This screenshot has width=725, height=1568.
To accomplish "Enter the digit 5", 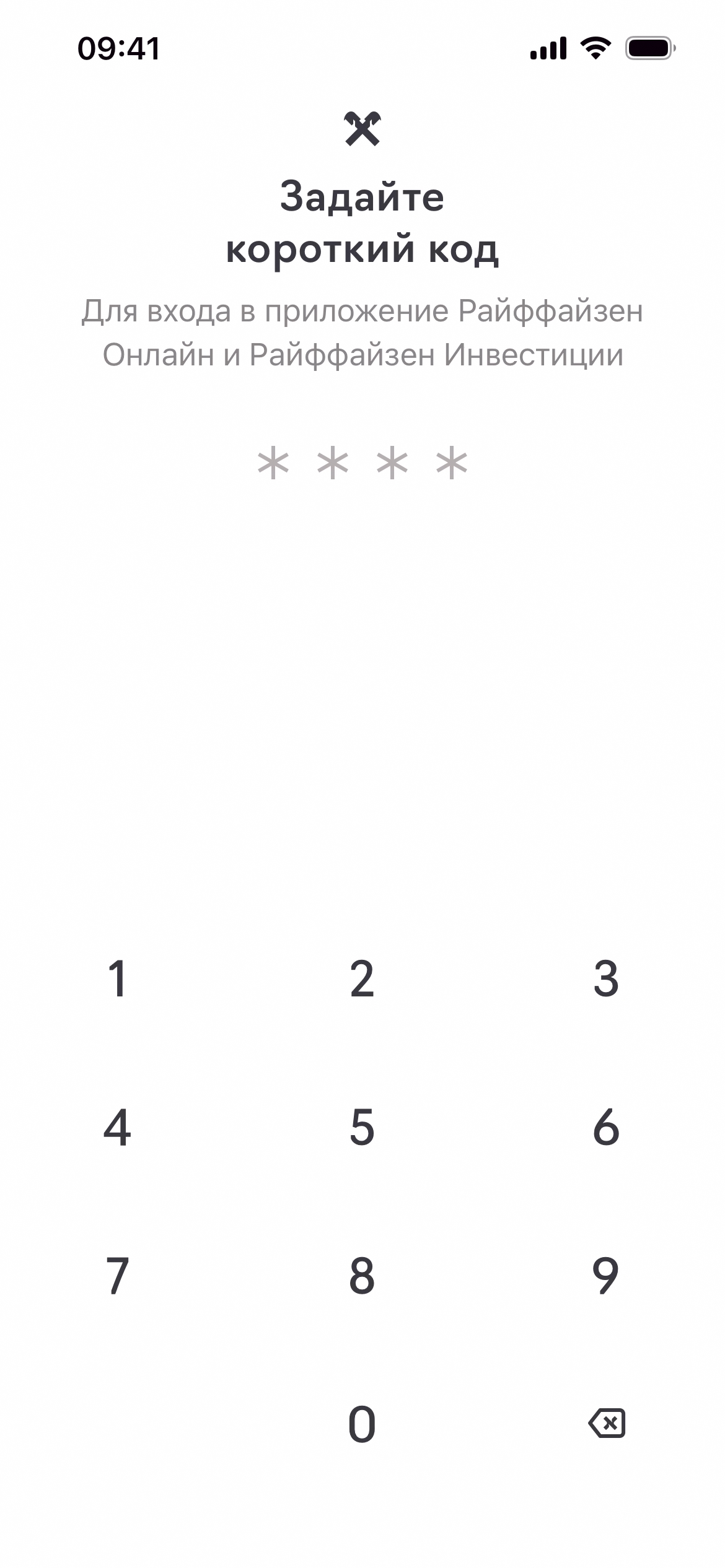I will pos(362,1128).
